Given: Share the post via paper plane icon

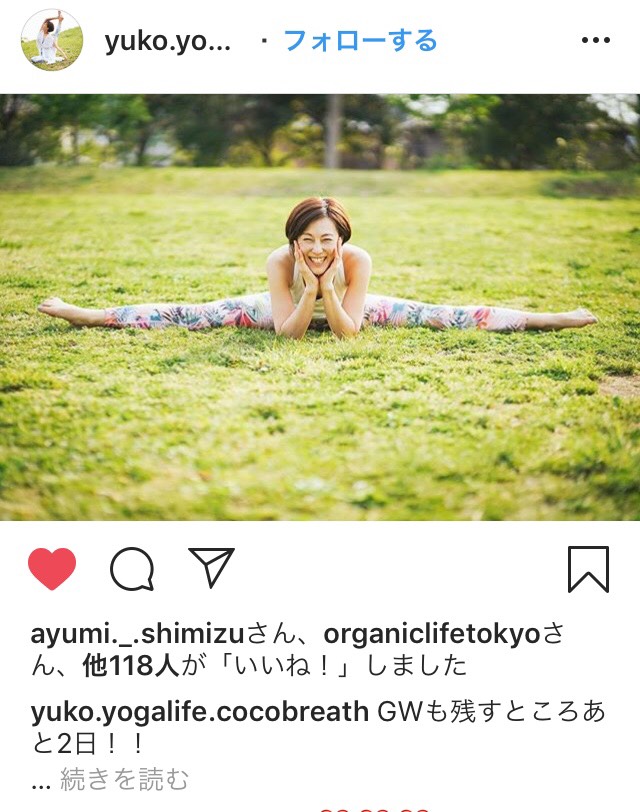Looking at the screenshot, I should pos(211,568).
